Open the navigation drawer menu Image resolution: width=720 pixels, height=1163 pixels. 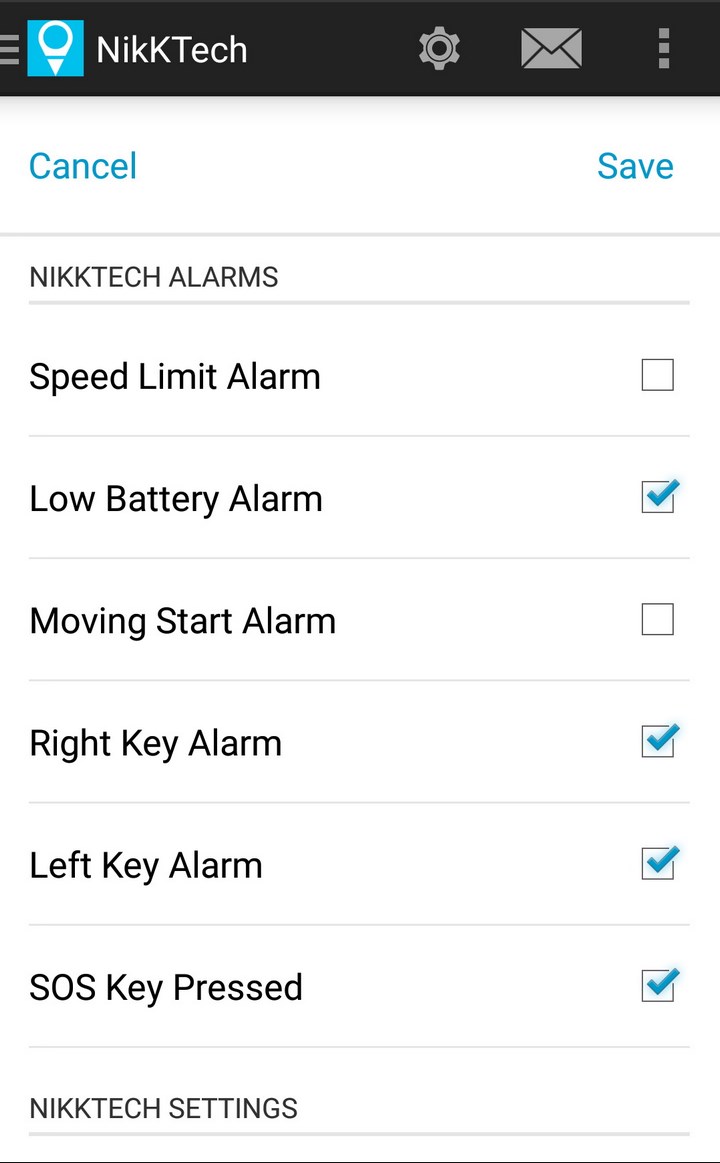[x=10, y=49]
